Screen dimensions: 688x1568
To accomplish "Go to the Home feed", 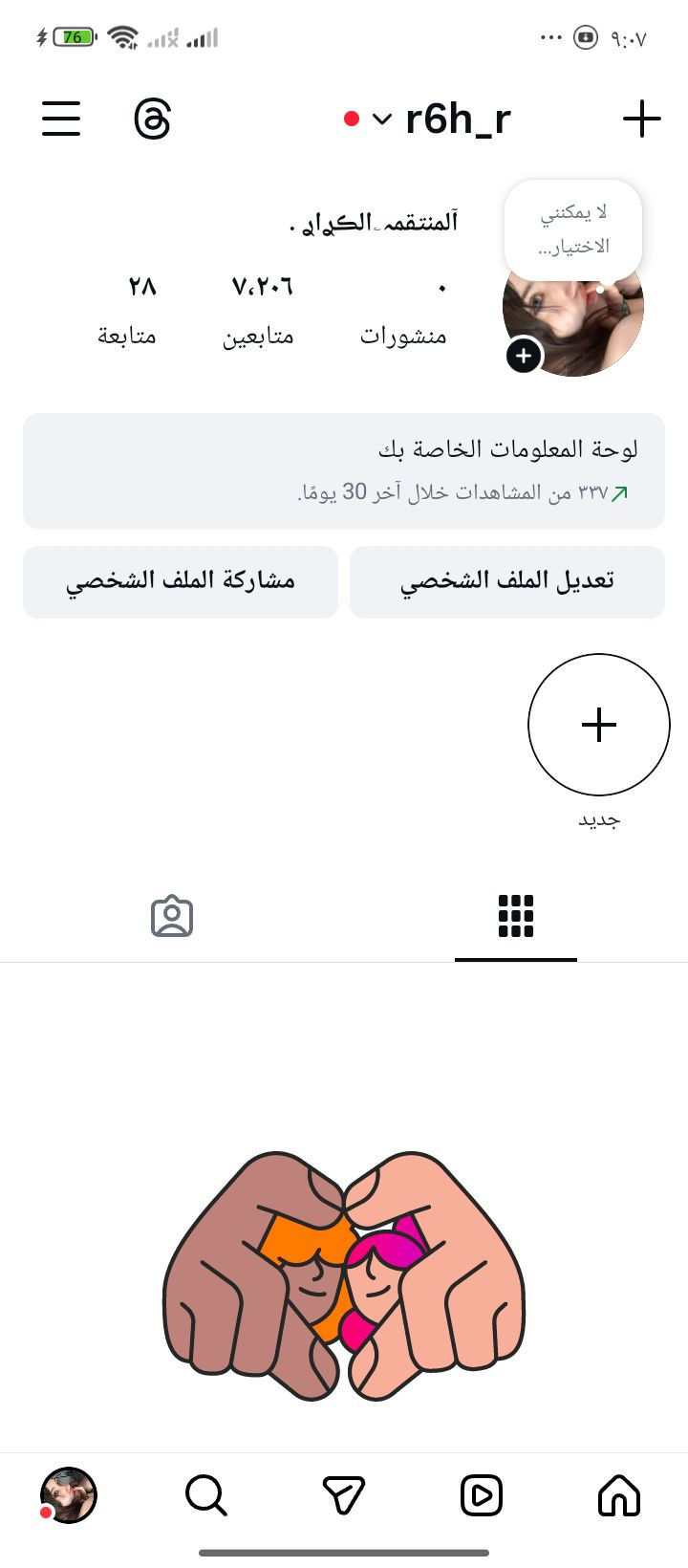I will point(619,1495).
